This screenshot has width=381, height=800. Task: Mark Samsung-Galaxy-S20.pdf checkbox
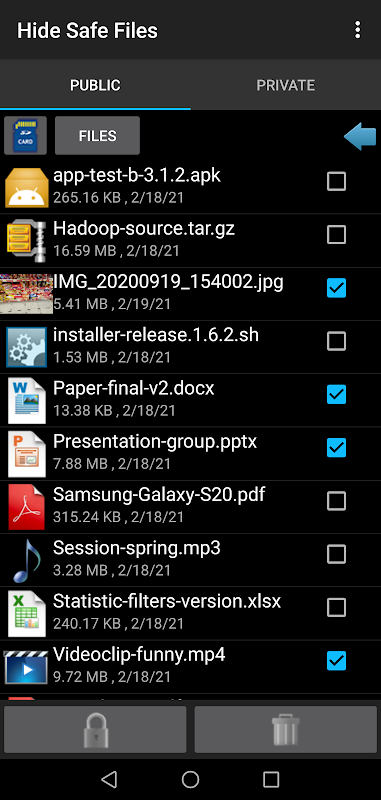(x=336, y=501)
